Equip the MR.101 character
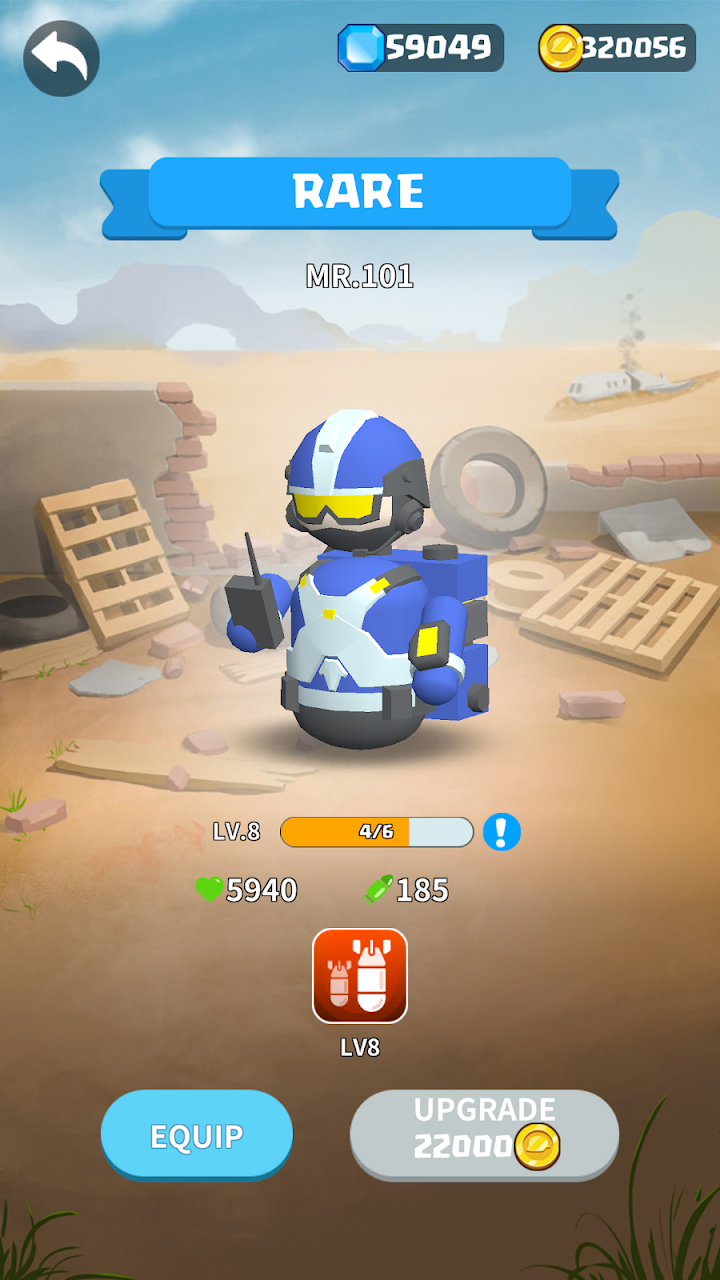Viewport: 720px width, 1280px height. coord(197,1135)
